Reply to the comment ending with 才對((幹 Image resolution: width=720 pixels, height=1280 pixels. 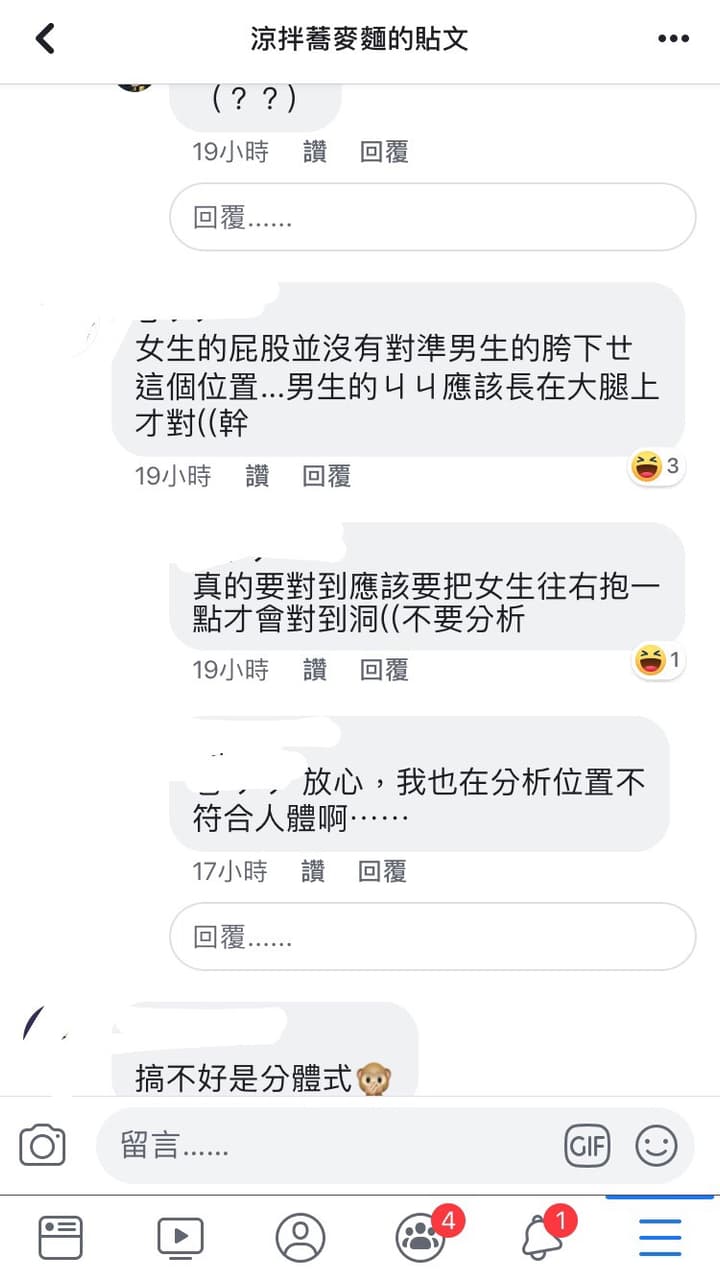click(326, 476)
